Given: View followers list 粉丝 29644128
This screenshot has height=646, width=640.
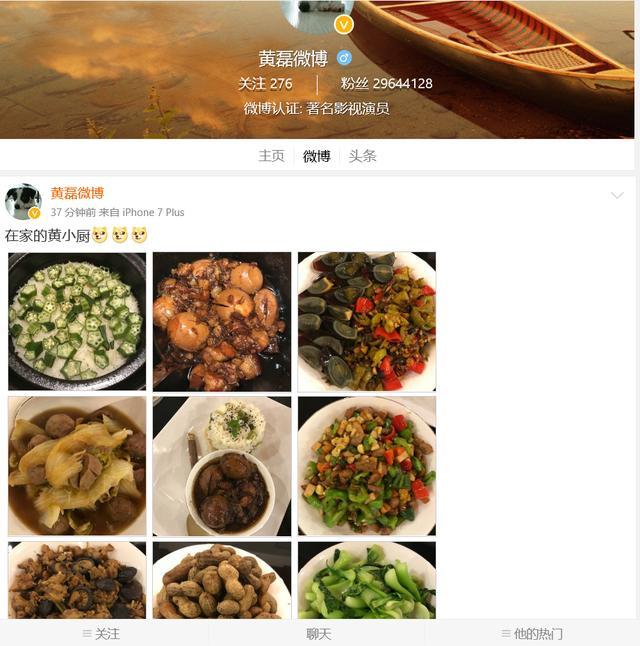Looking at the screenshot, I should click(x=386, y=84).
